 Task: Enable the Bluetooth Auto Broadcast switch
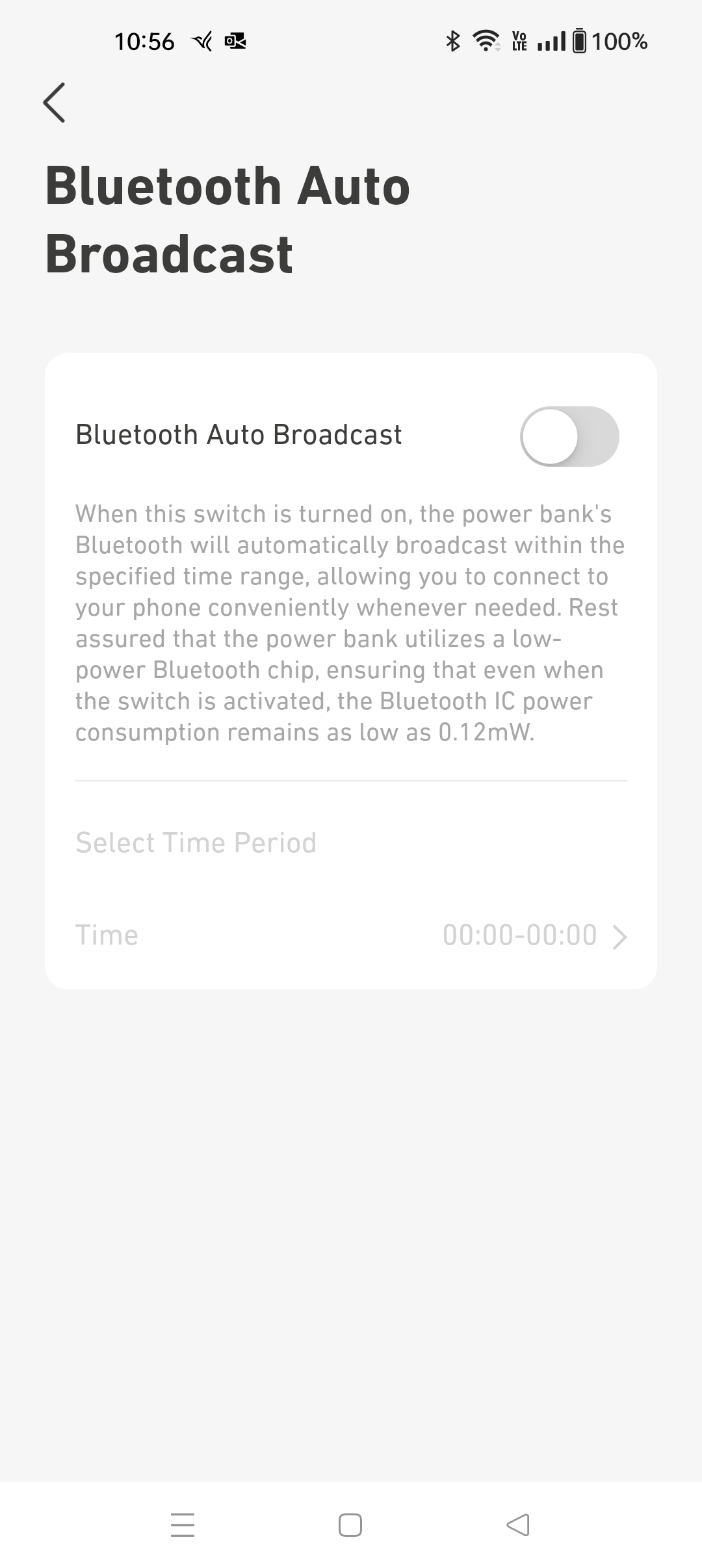(x=569, y=436)
